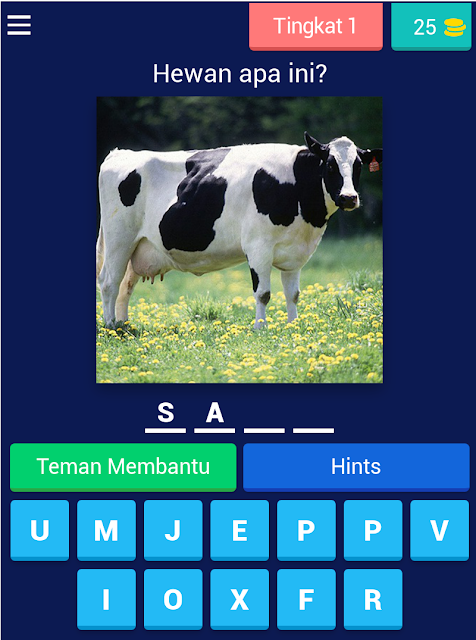476x640 pixels.
Task: Choose the letter M tile
Action: tap(106, 530)
